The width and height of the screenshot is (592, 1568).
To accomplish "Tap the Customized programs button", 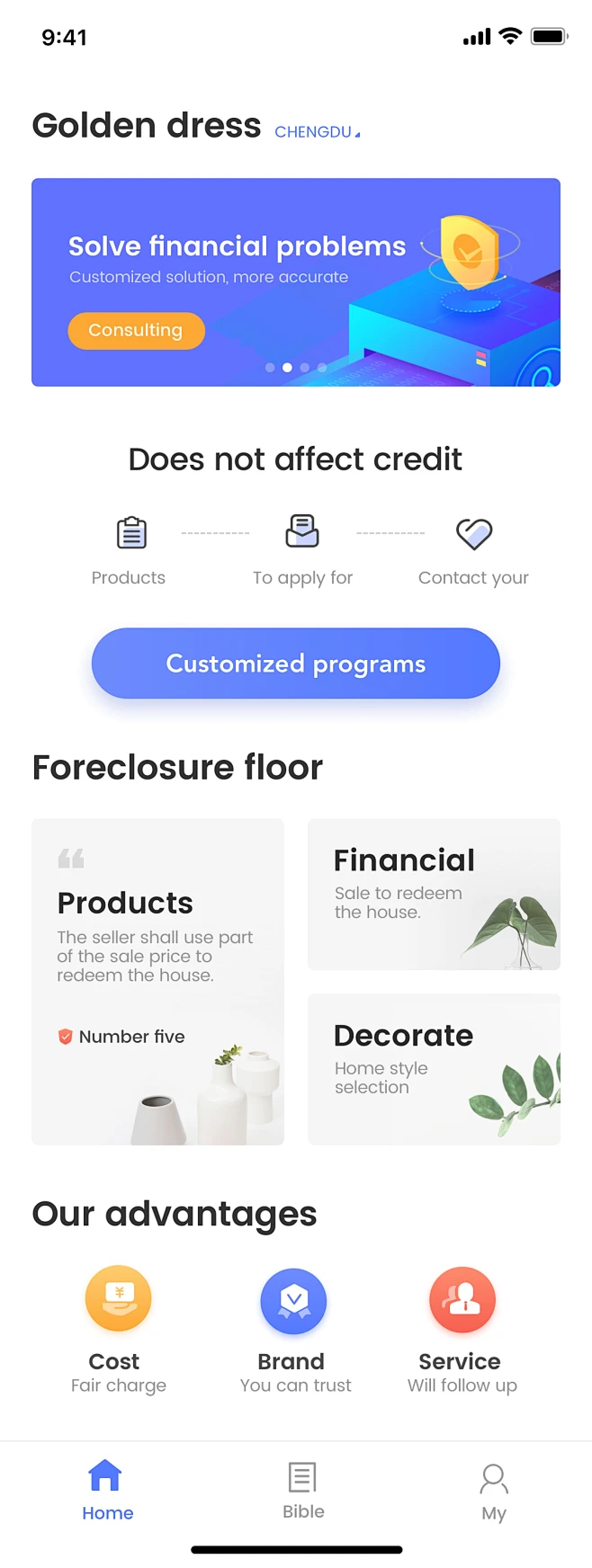I will click(x=295, y=664).
